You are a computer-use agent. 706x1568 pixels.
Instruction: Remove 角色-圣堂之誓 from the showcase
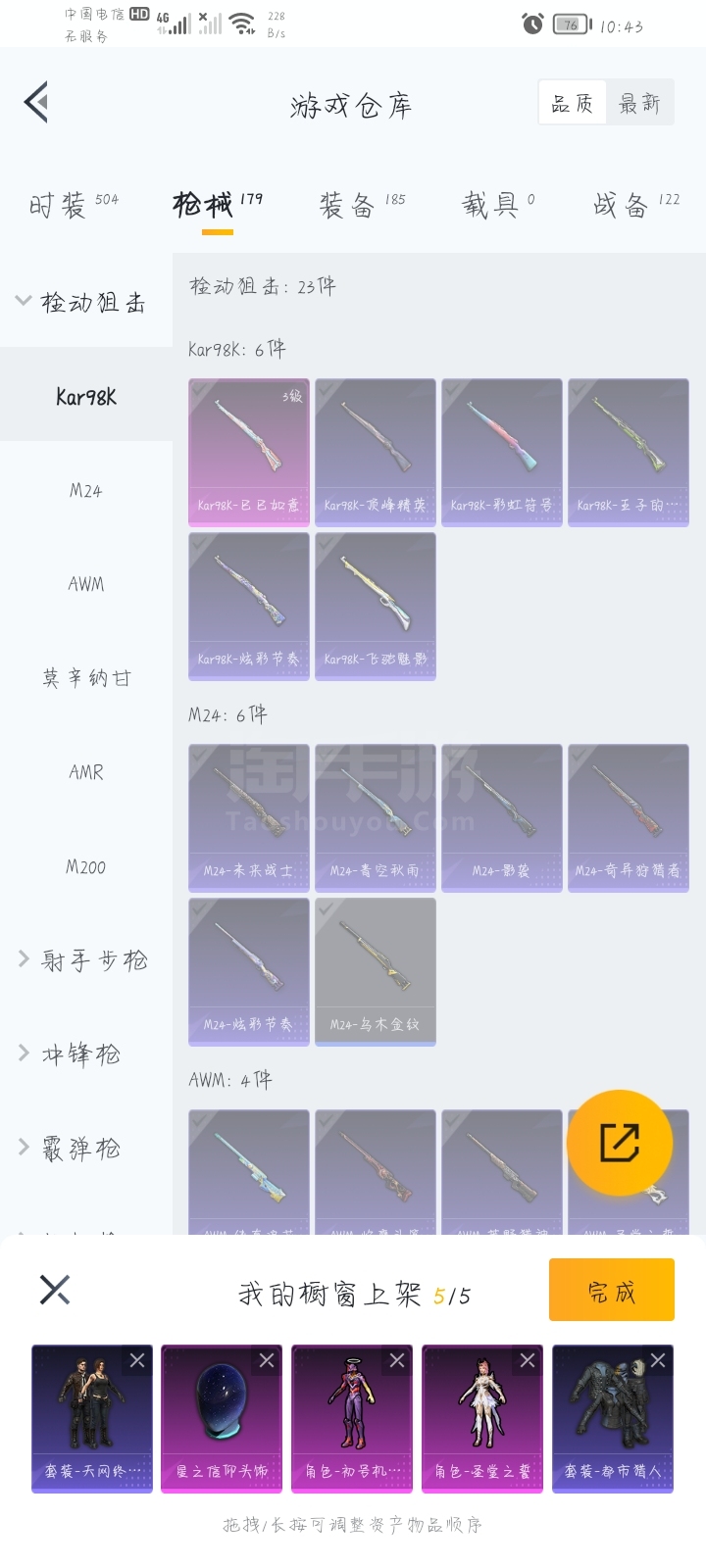pyautogui.click(x=528, y=1360)
